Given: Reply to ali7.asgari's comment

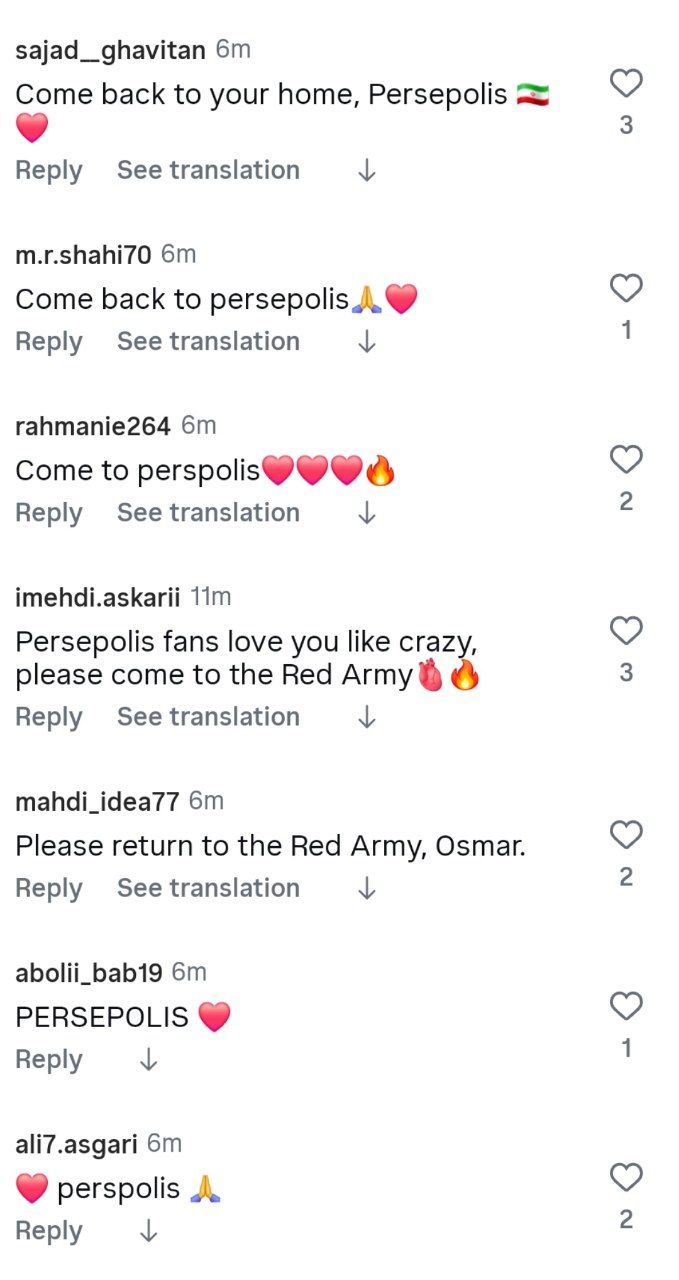Looking at the screenshot, I should (x=48, y=1231).
